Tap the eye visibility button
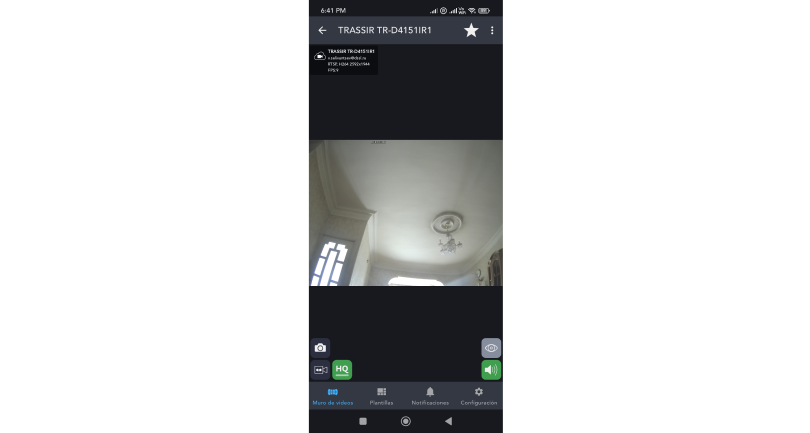Viewport: 810px width, 433px height. point(491,348)
